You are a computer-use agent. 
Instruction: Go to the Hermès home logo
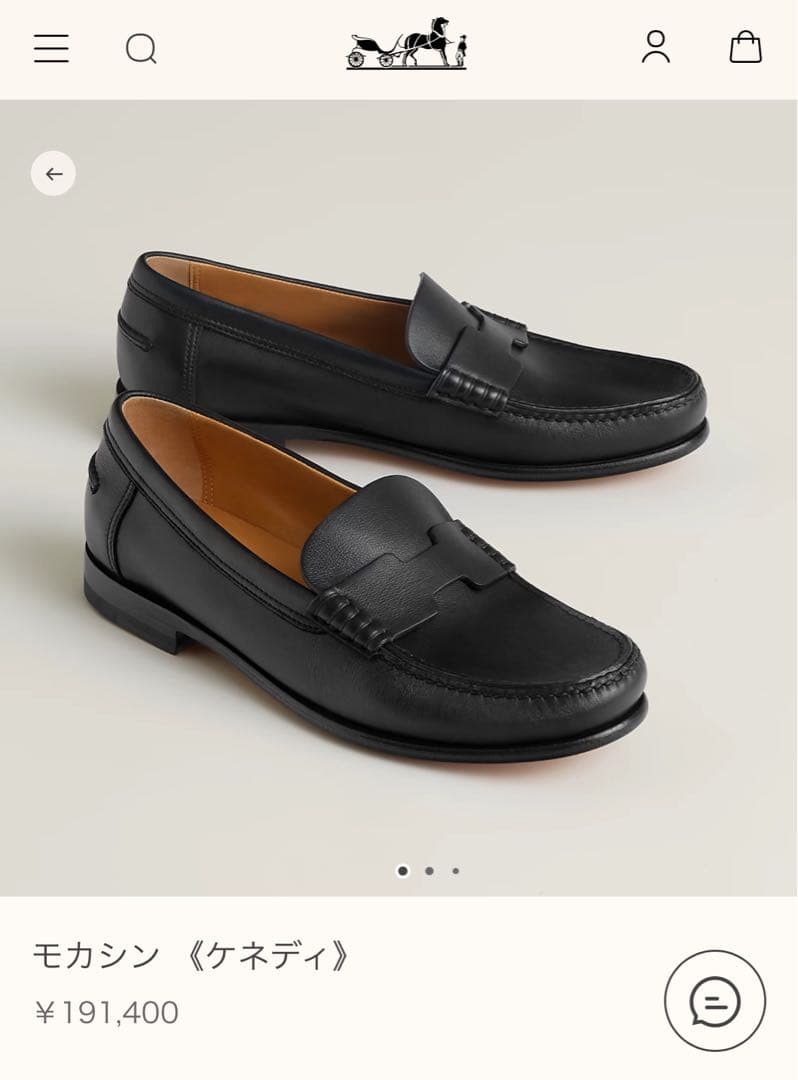pyautogui.click(x=406, y=45)
